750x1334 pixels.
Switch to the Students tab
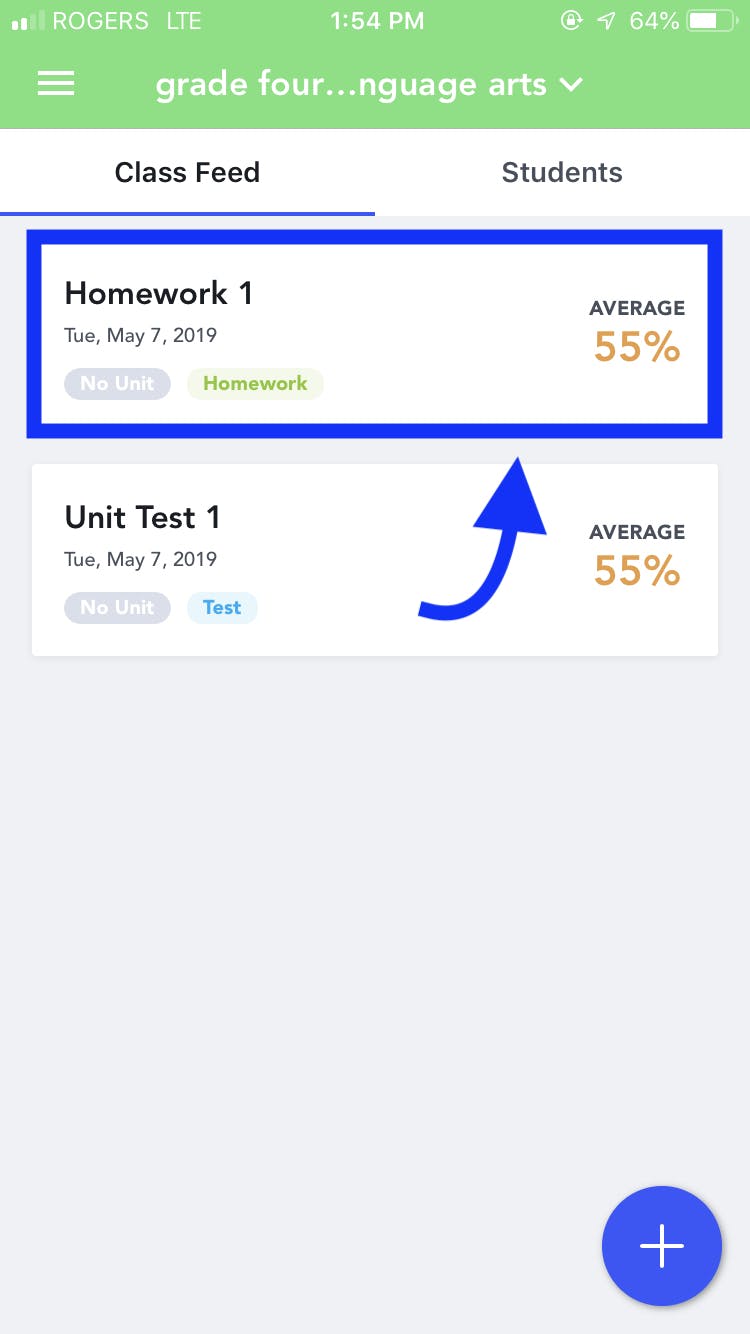pos(562,172)
